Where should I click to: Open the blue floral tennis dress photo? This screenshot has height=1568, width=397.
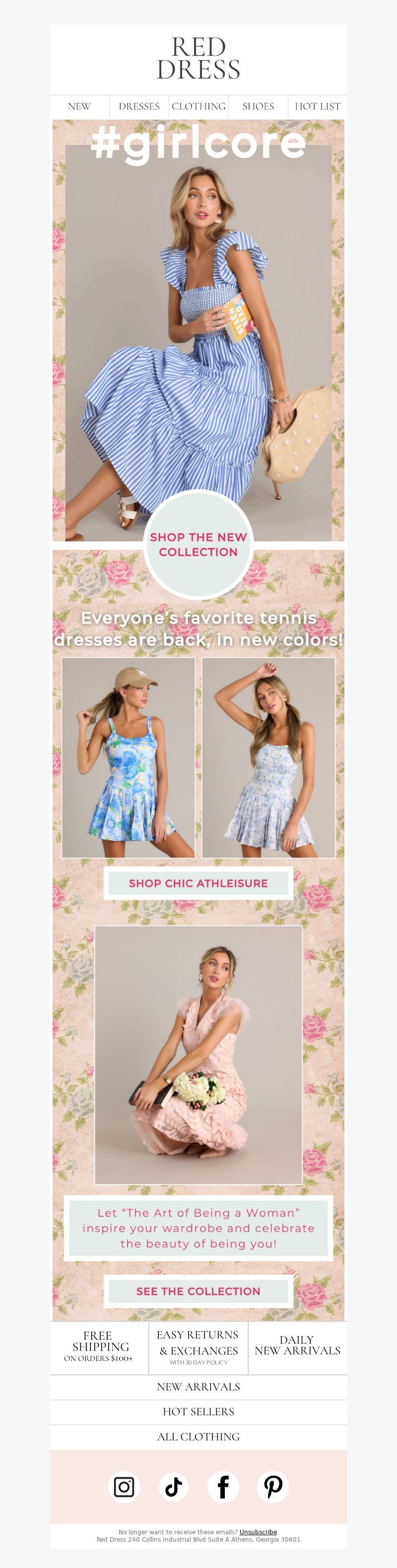pos(129,757)
